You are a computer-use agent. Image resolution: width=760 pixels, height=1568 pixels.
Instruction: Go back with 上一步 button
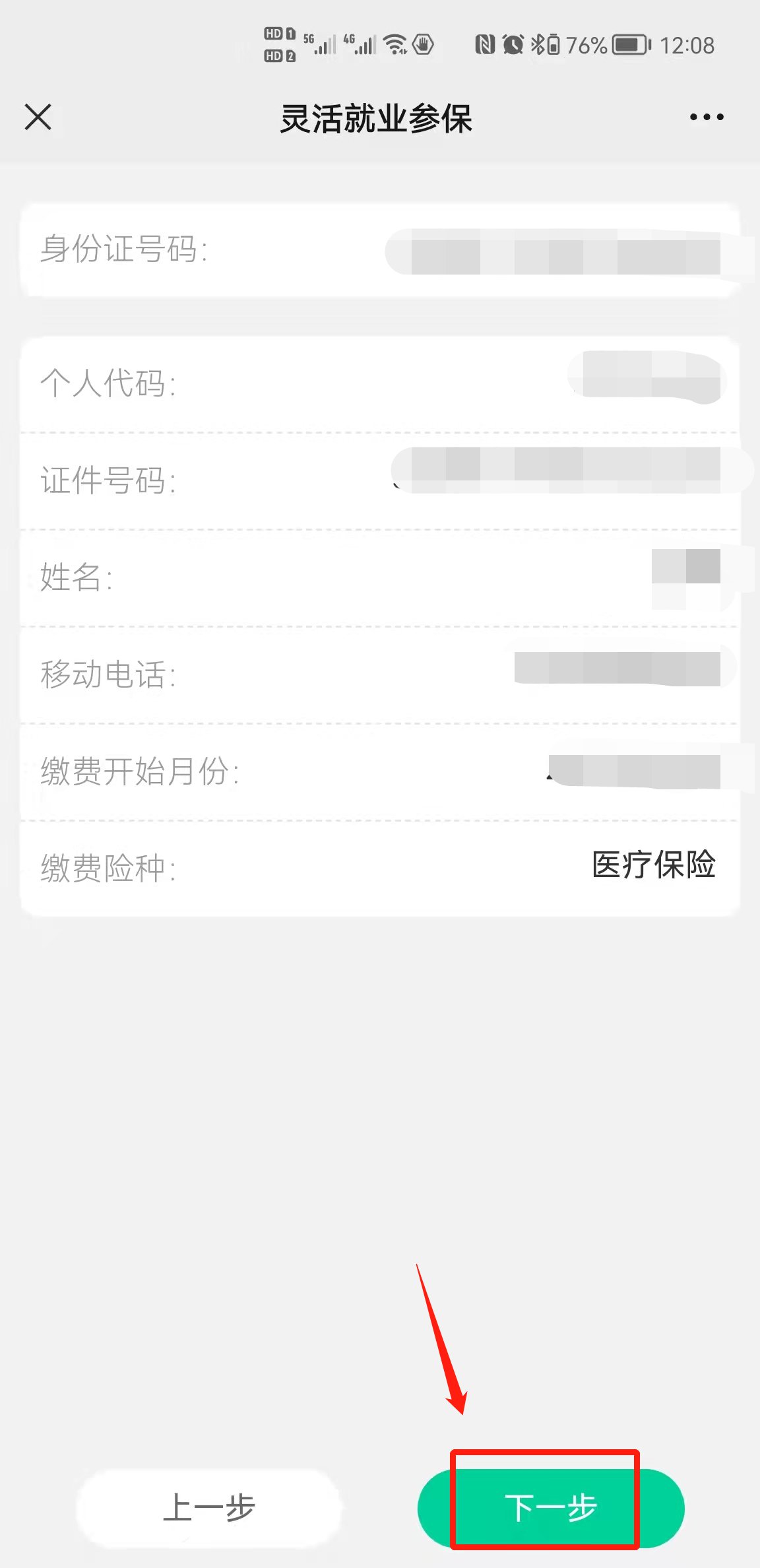coord(208,1509)
